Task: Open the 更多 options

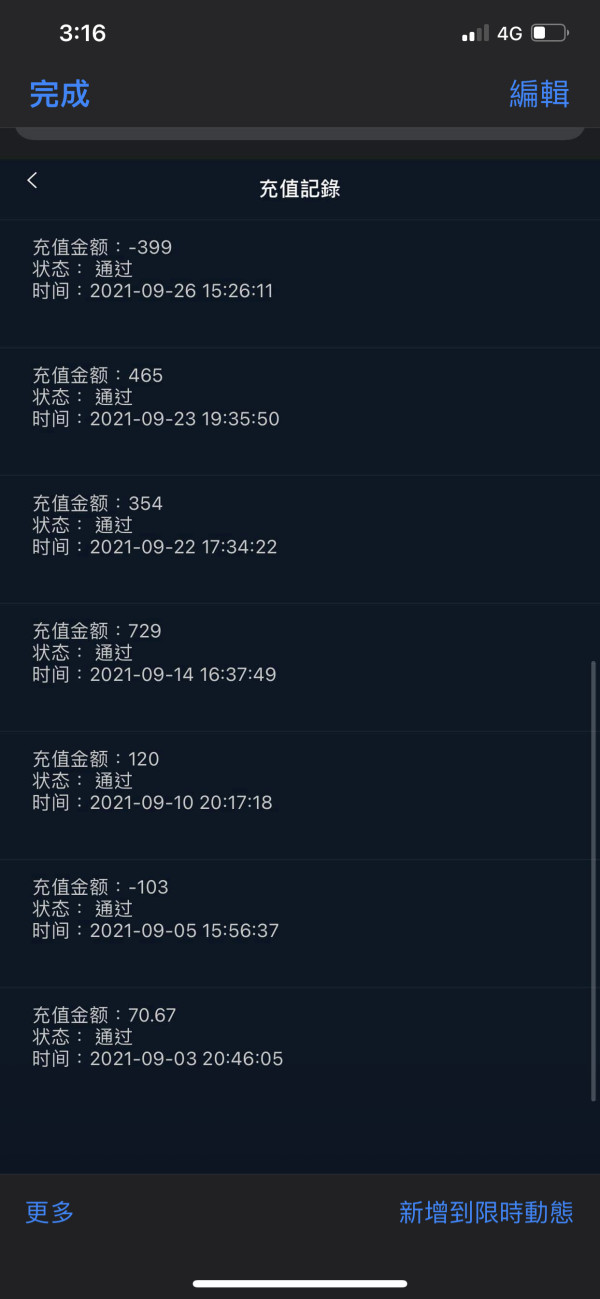Action: tap(50, 1212)
